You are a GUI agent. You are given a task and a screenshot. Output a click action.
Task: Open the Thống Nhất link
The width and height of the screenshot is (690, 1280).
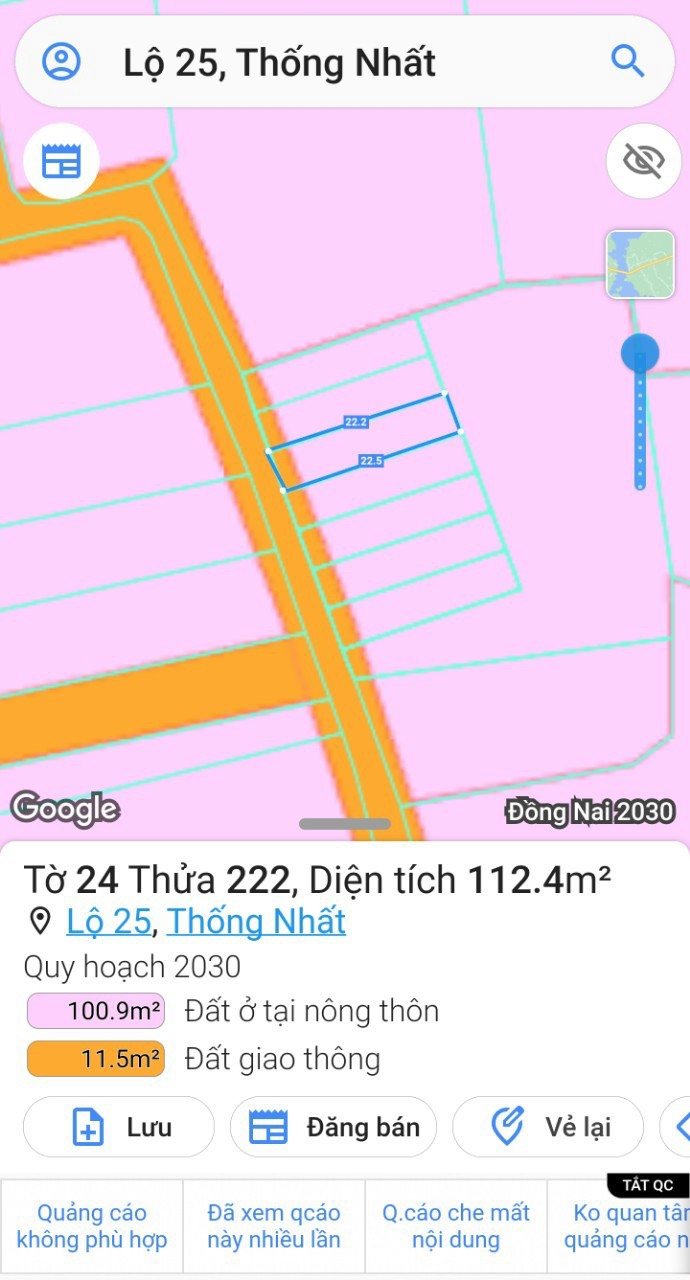pos(256,921)
